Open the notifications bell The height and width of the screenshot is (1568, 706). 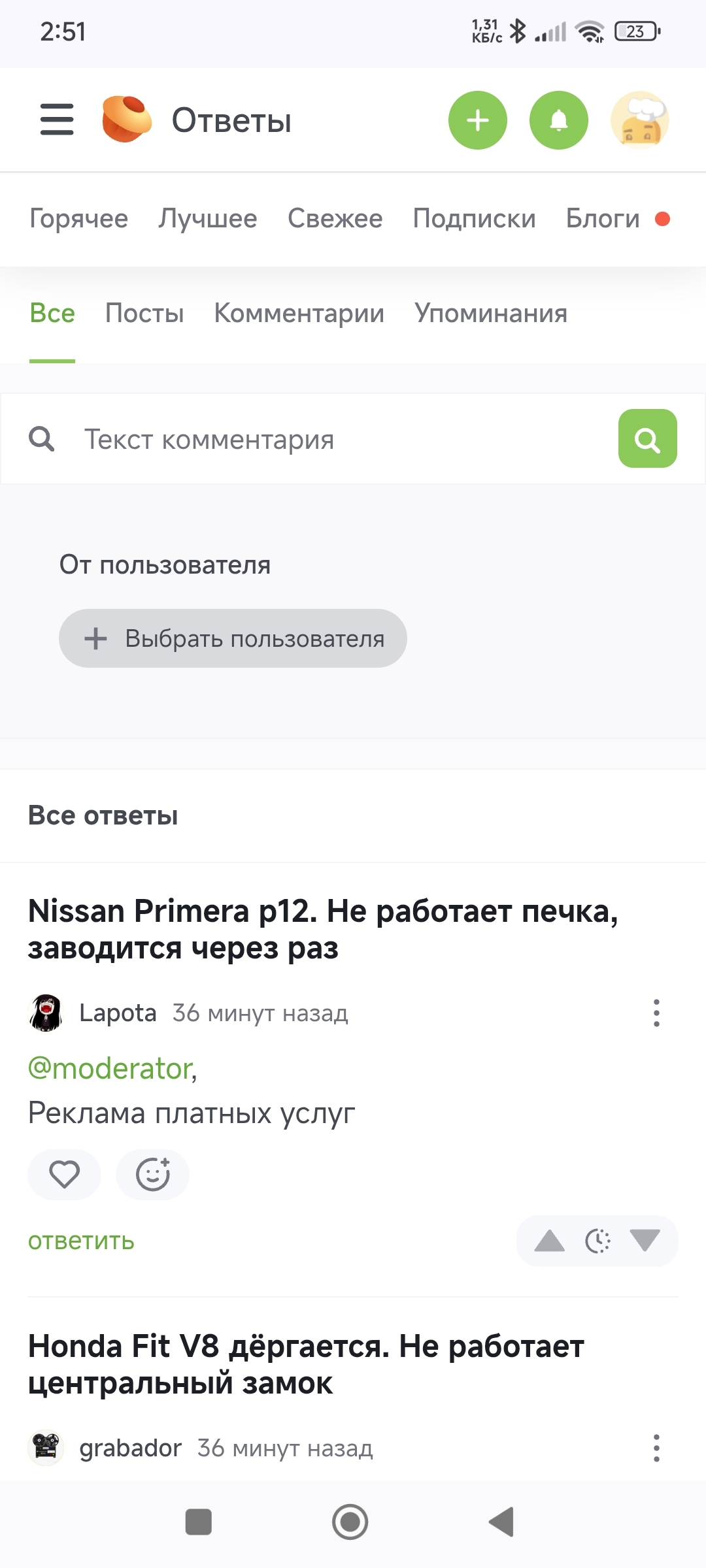tap(558, 120)
